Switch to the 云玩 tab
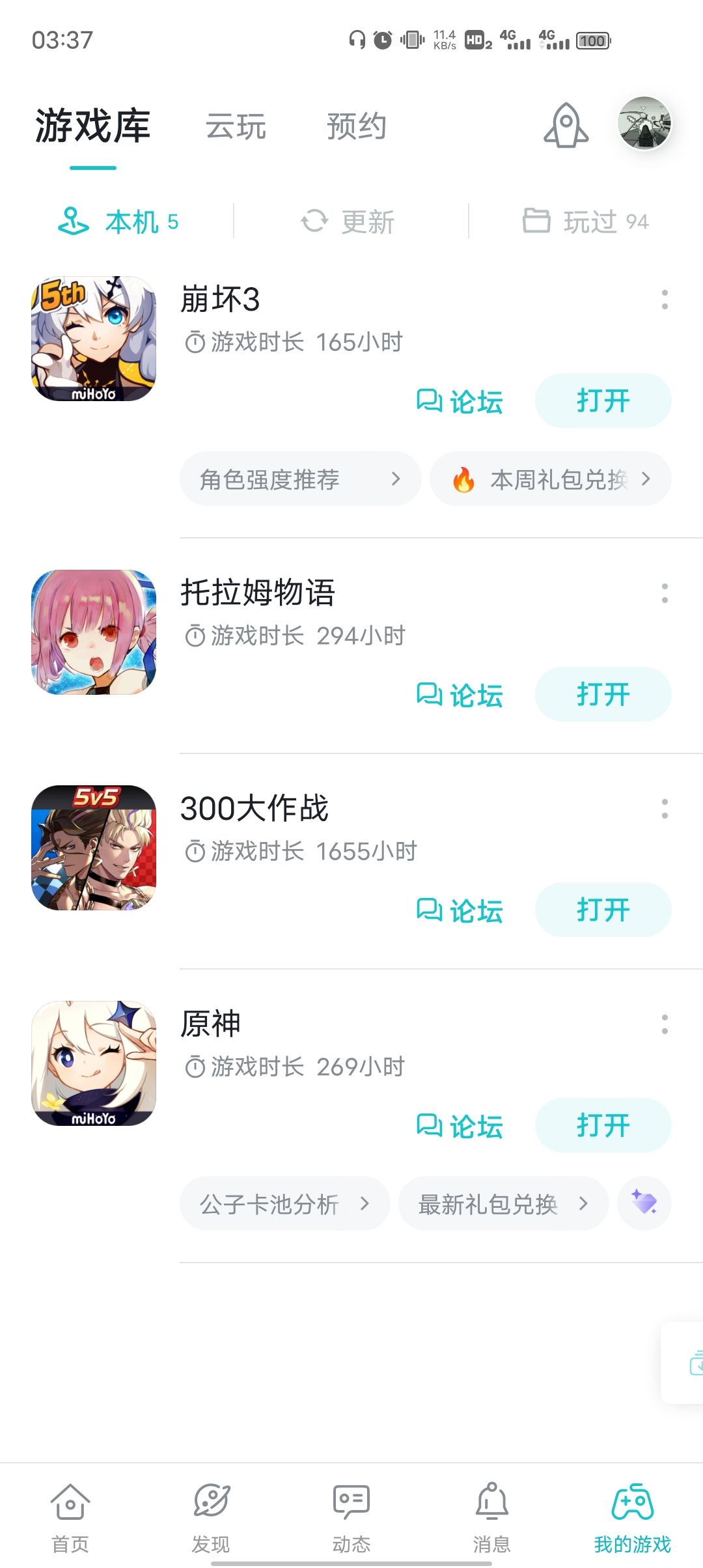 (x=236, y=126)
